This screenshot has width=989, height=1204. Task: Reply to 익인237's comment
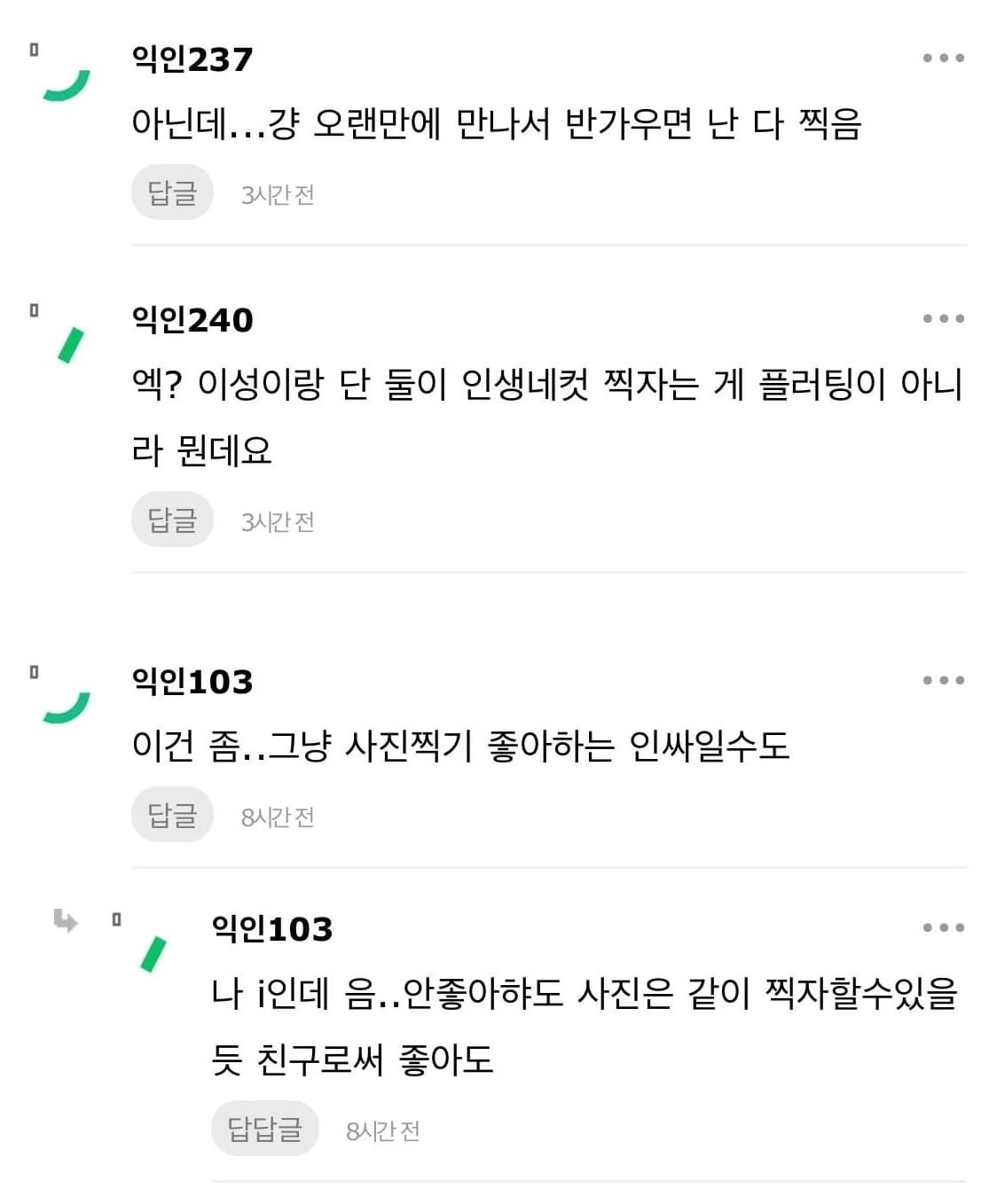172,192
